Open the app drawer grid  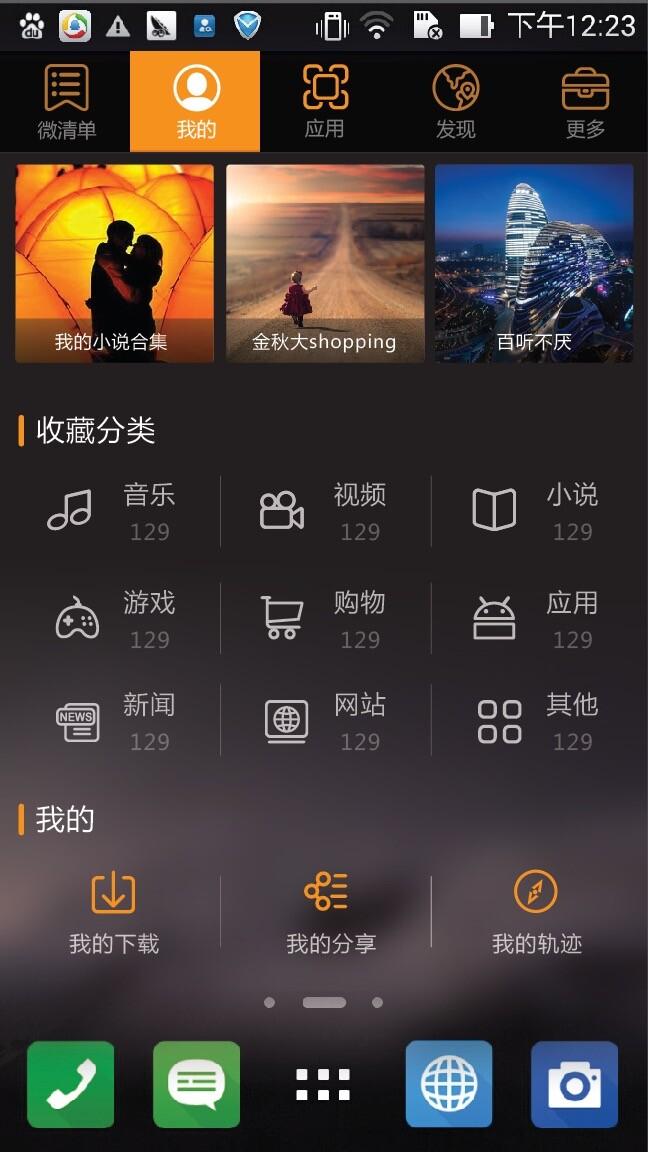pyautogui.click(x=323, y=1085)
